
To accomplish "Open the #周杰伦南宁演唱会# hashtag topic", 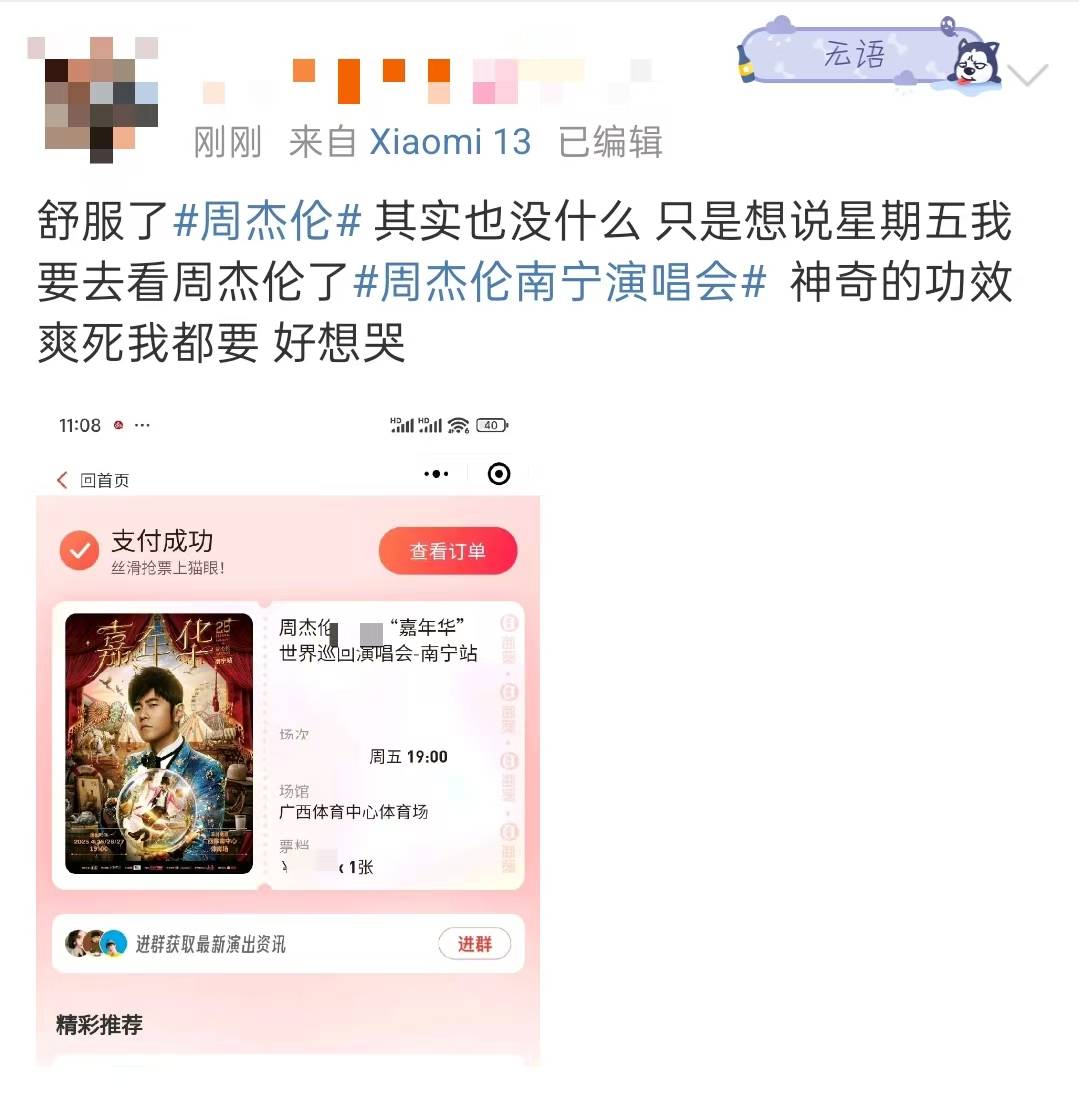I will click(560, 283).
